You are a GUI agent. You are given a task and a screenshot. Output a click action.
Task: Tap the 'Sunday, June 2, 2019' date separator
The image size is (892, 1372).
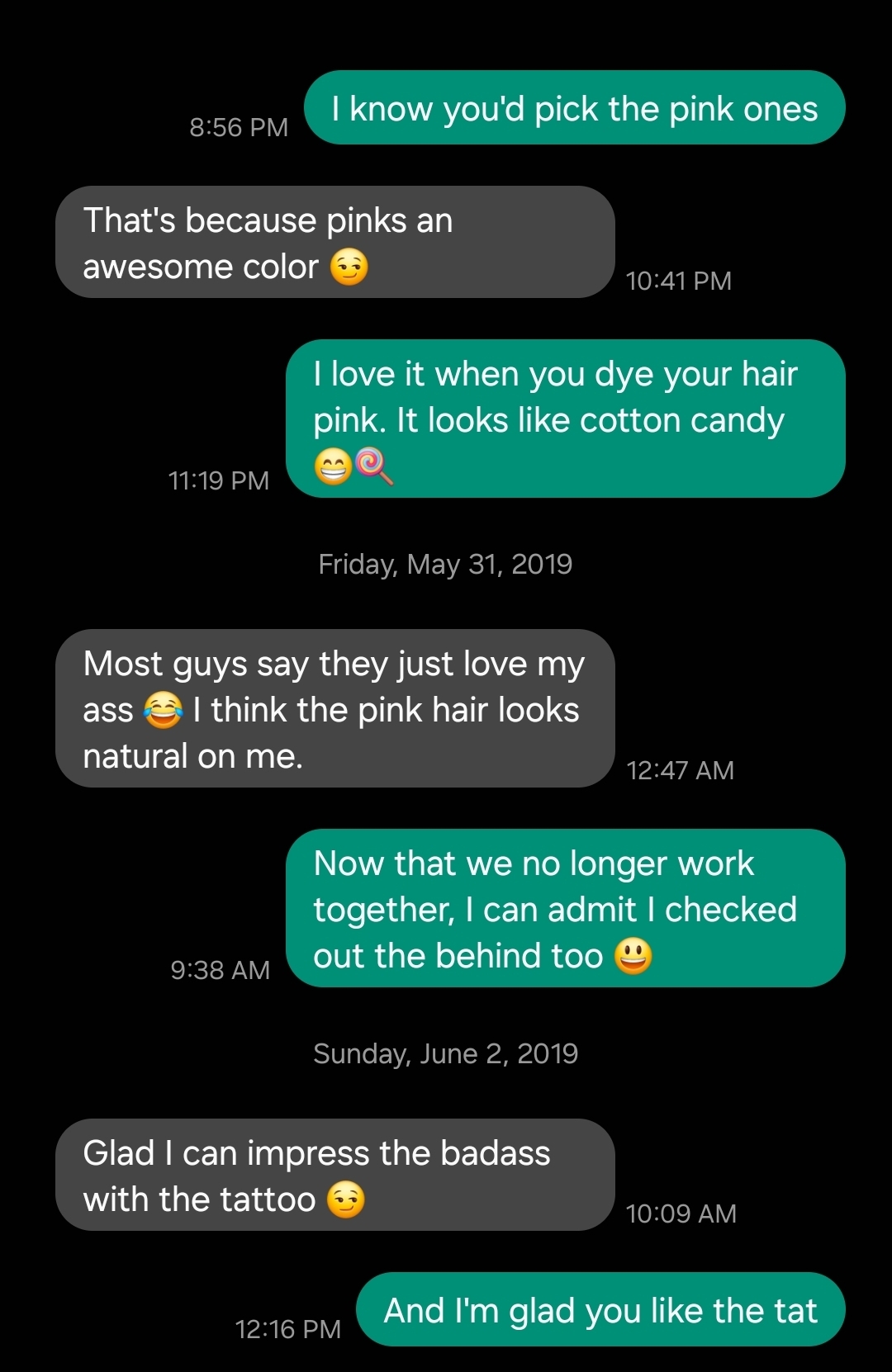pyautogui.click(x=445, y=1052)
